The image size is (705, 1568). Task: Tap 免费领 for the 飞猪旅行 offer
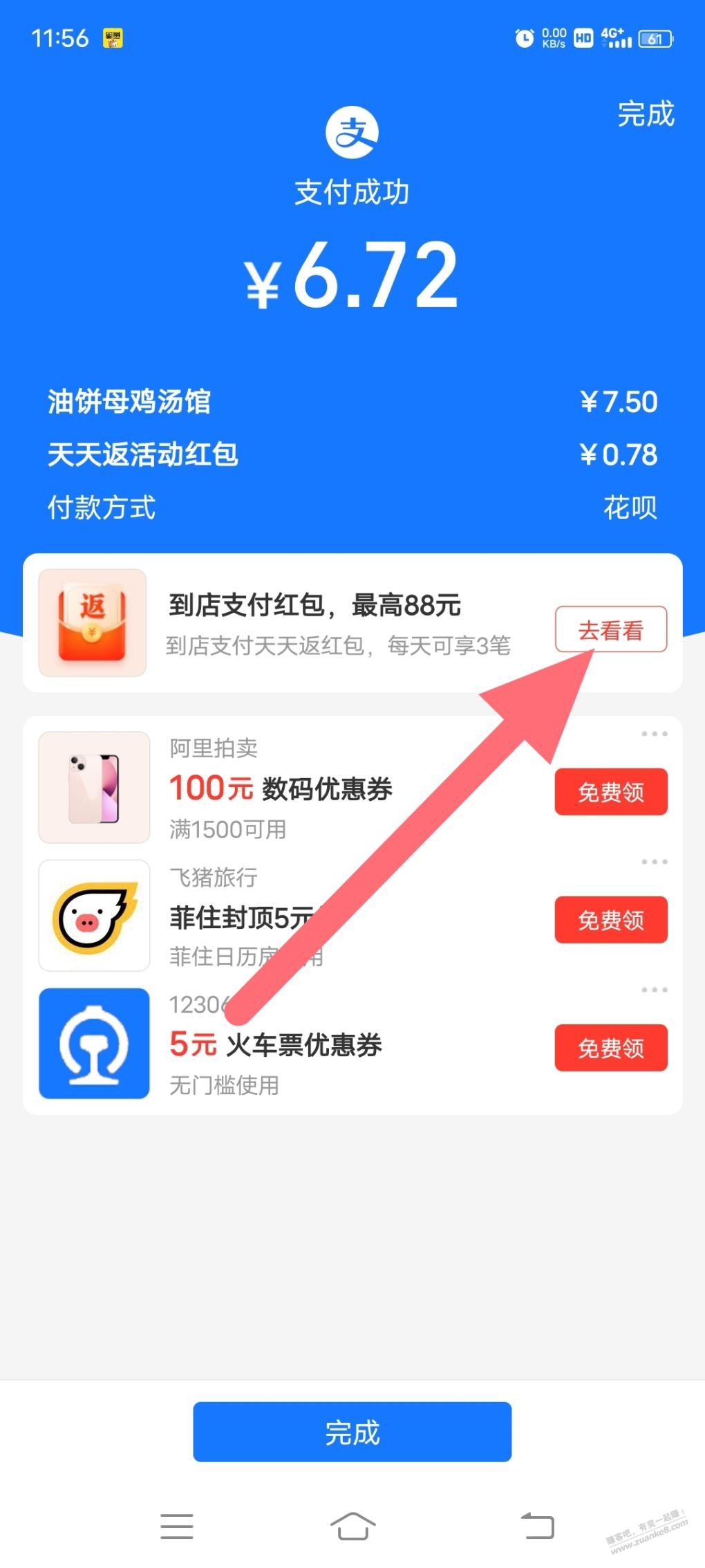(610, 920)
